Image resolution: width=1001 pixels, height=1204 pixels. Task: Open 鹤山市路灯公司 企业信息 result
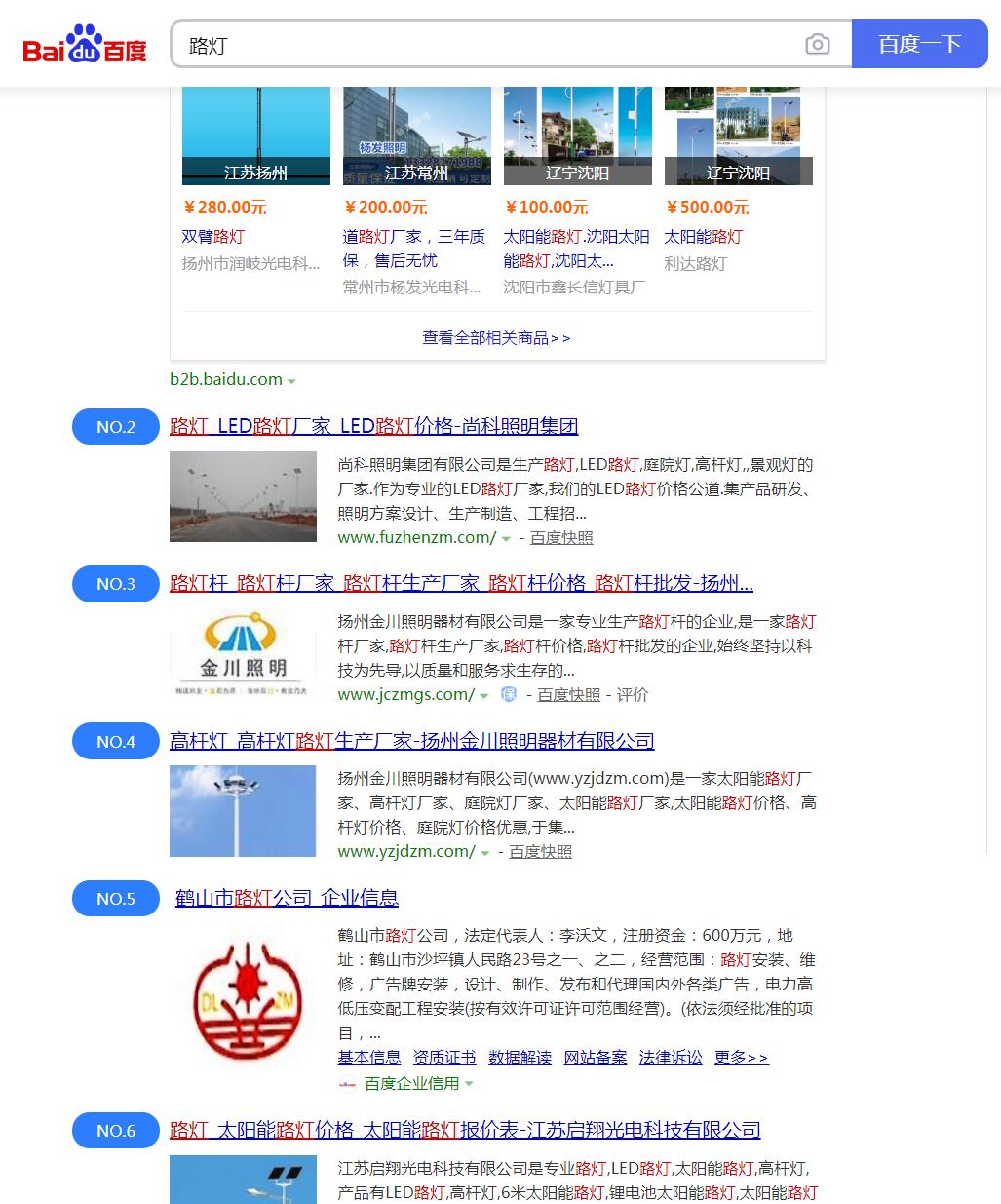tap(287, 898)
